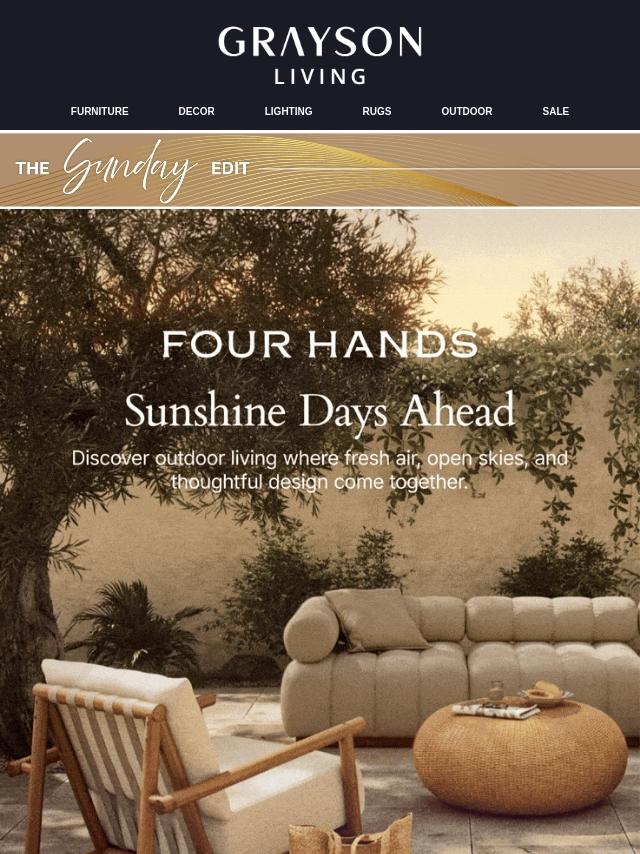This screenshot has width=640, height=854.
Task: Open the Furniture category link
Action: click(99, 111)
